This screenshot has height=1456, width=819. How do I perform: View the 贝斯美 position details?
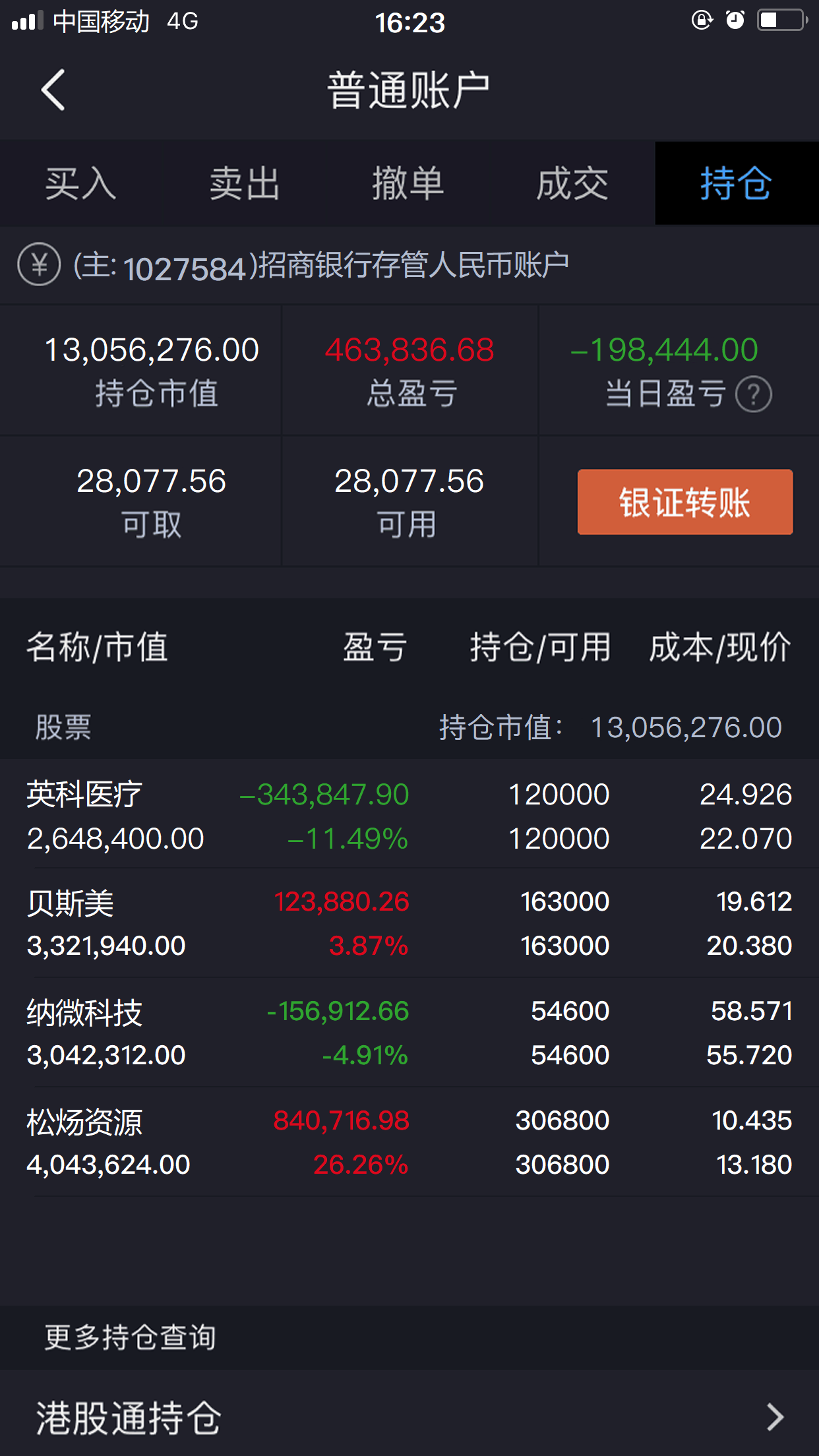click(409, 923)
